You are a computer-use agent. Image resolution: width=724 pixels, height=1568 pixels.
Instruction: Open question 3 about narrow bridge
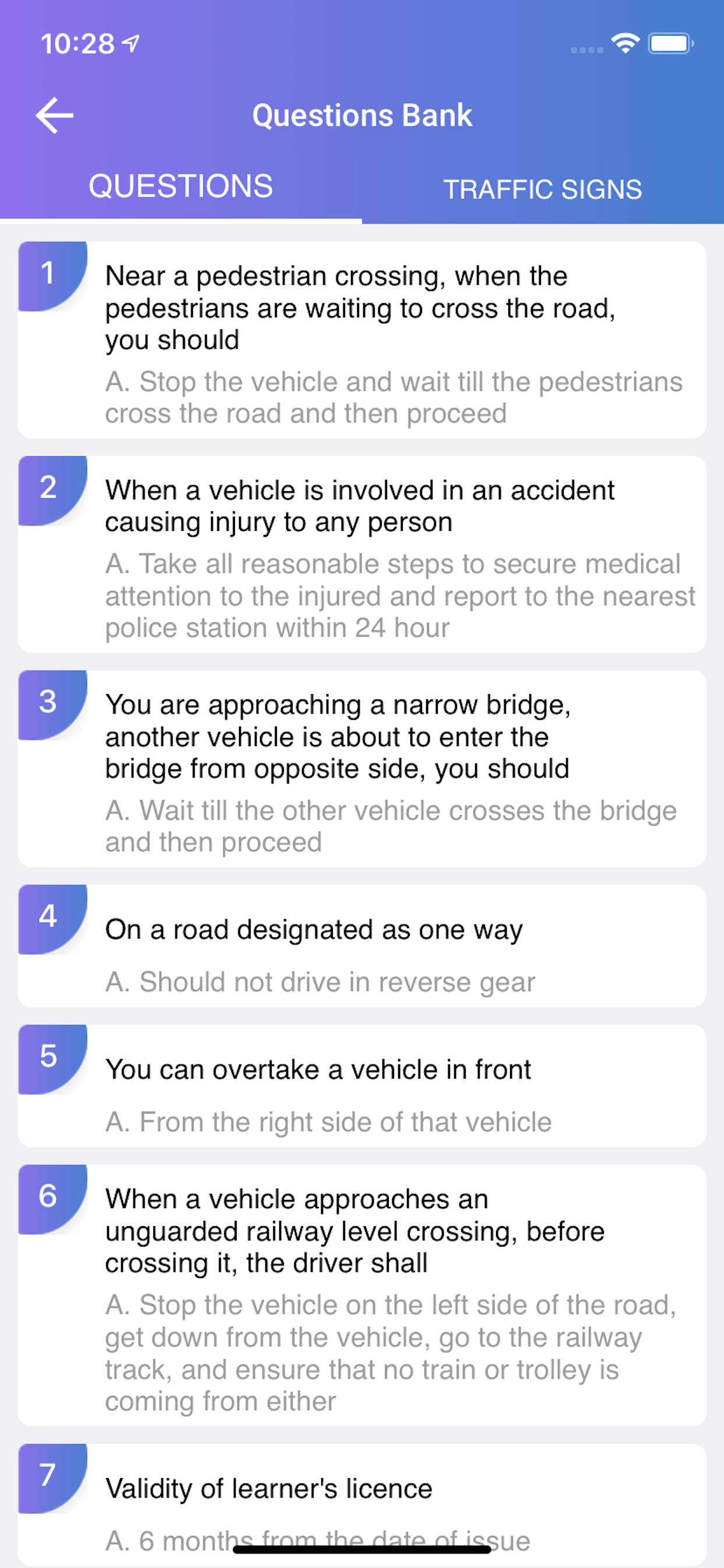[x=362, y=768]
